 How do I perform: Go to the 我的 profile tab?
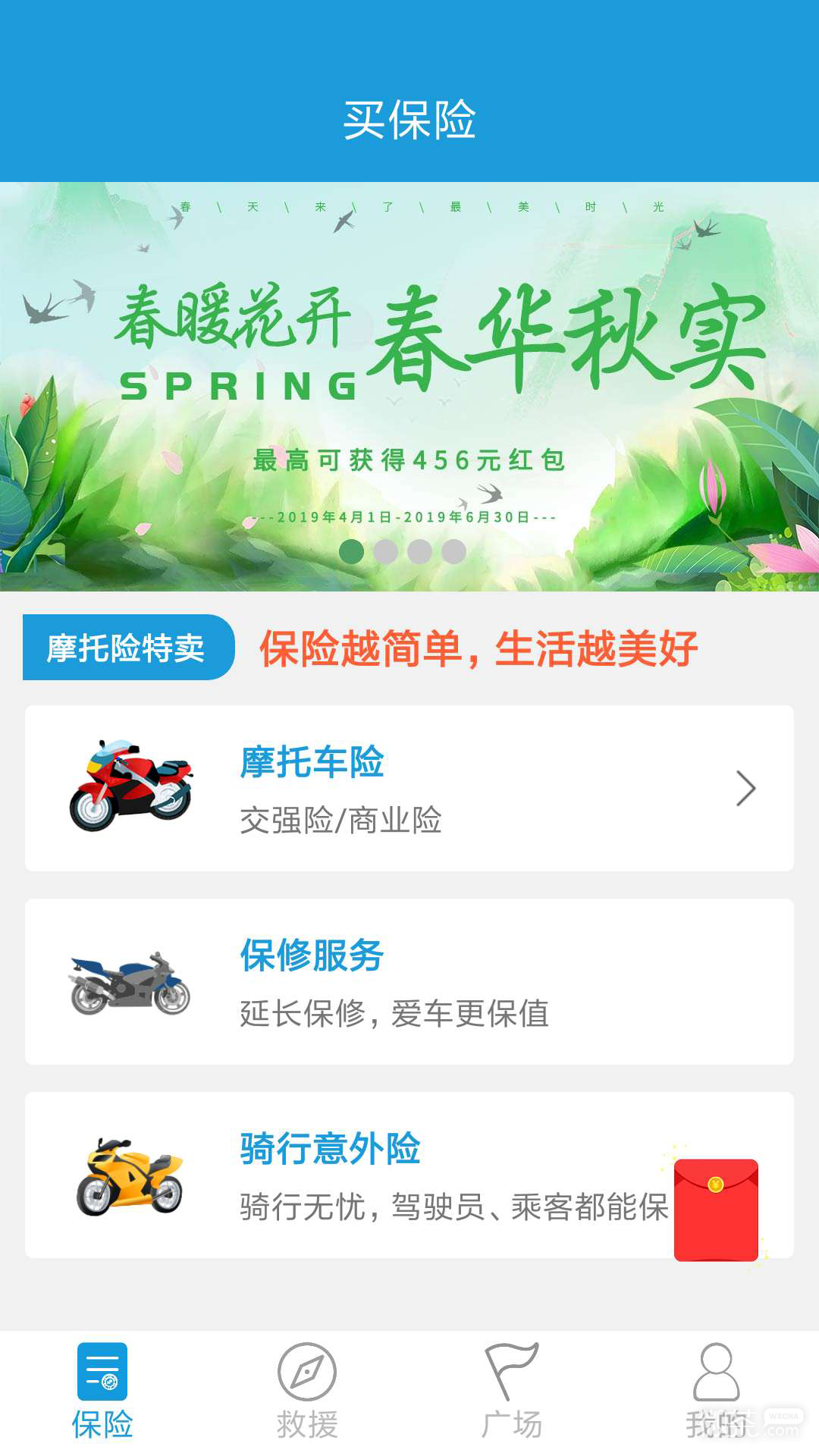(x=717, y=1392)
